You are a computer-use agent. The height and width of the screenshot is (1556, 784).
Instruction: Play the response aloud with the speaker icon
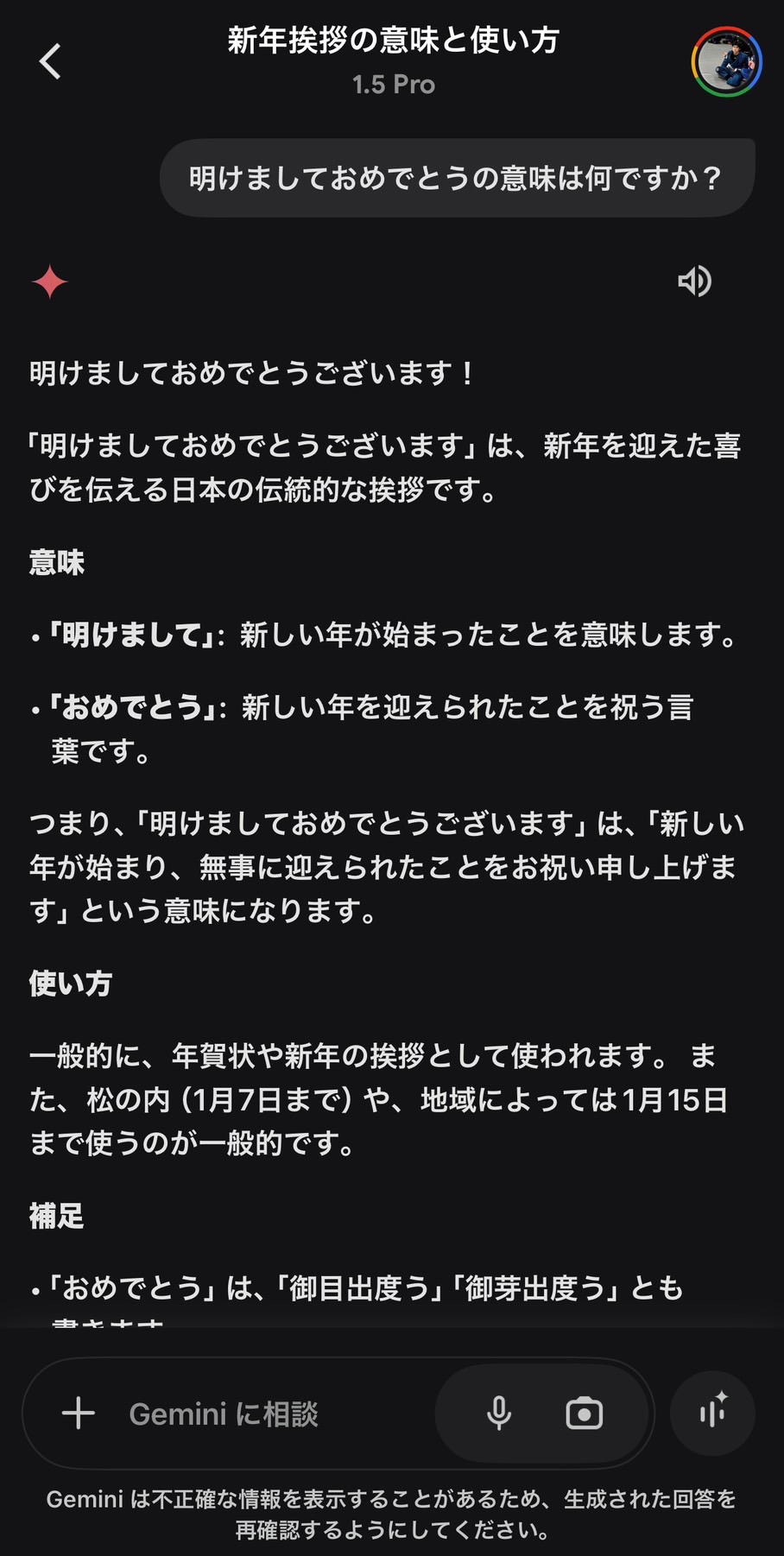[x=694, y=281]
